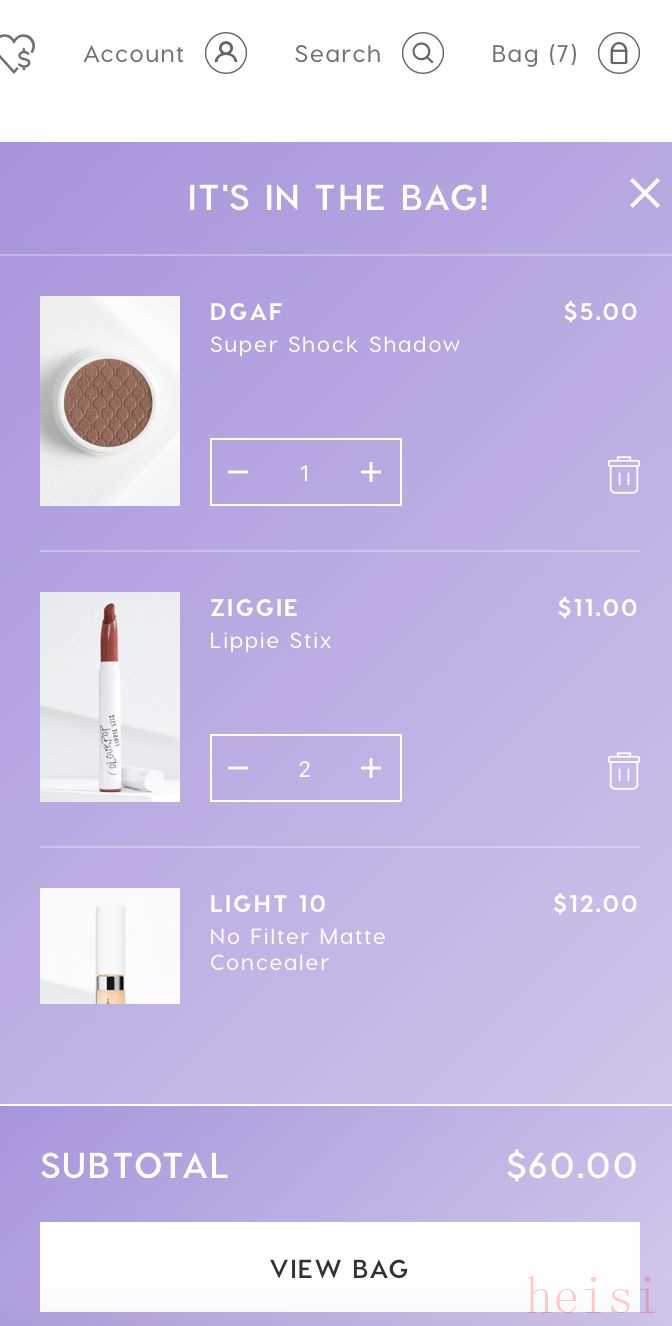Open the DGAF product image
The height and width of the screenshot is (1326, 672).
point(110,401)
